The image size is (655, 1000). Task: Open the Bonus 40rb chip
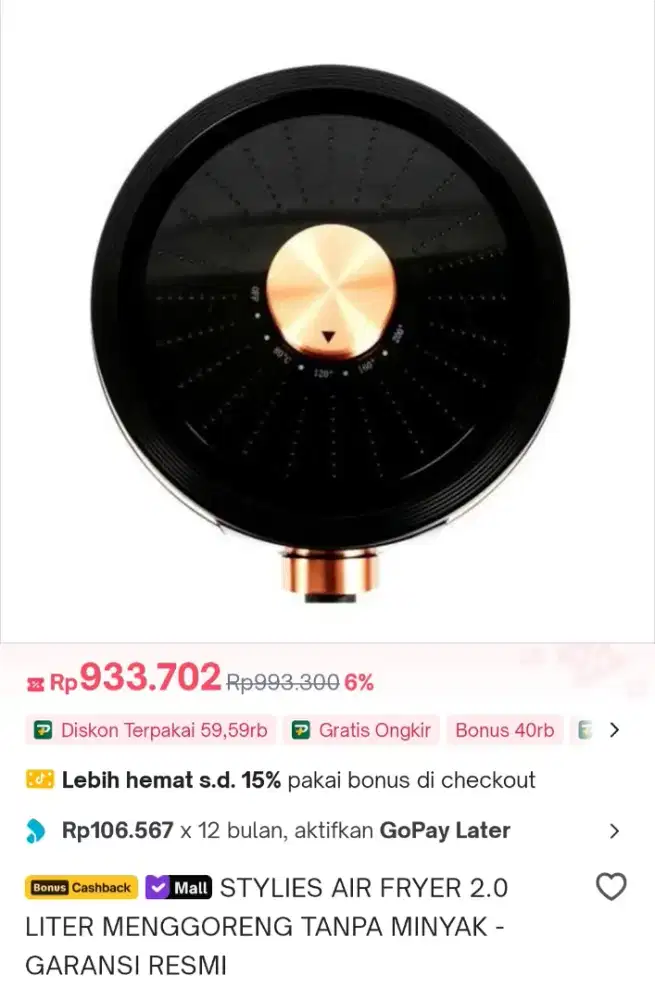[x=504, y=730]
